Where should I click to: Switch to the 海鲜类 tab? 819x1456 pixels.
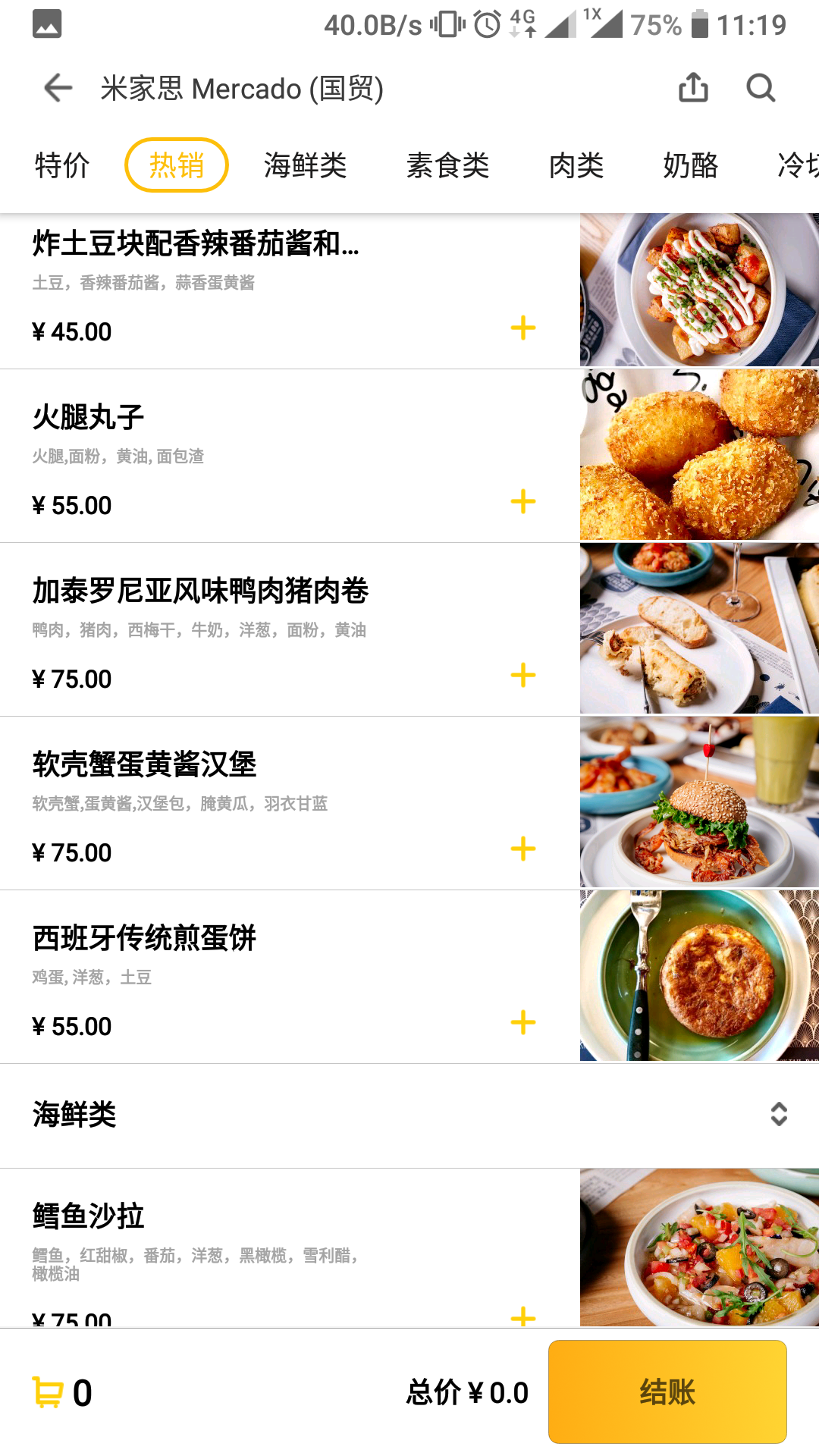[x=305, y=165]
